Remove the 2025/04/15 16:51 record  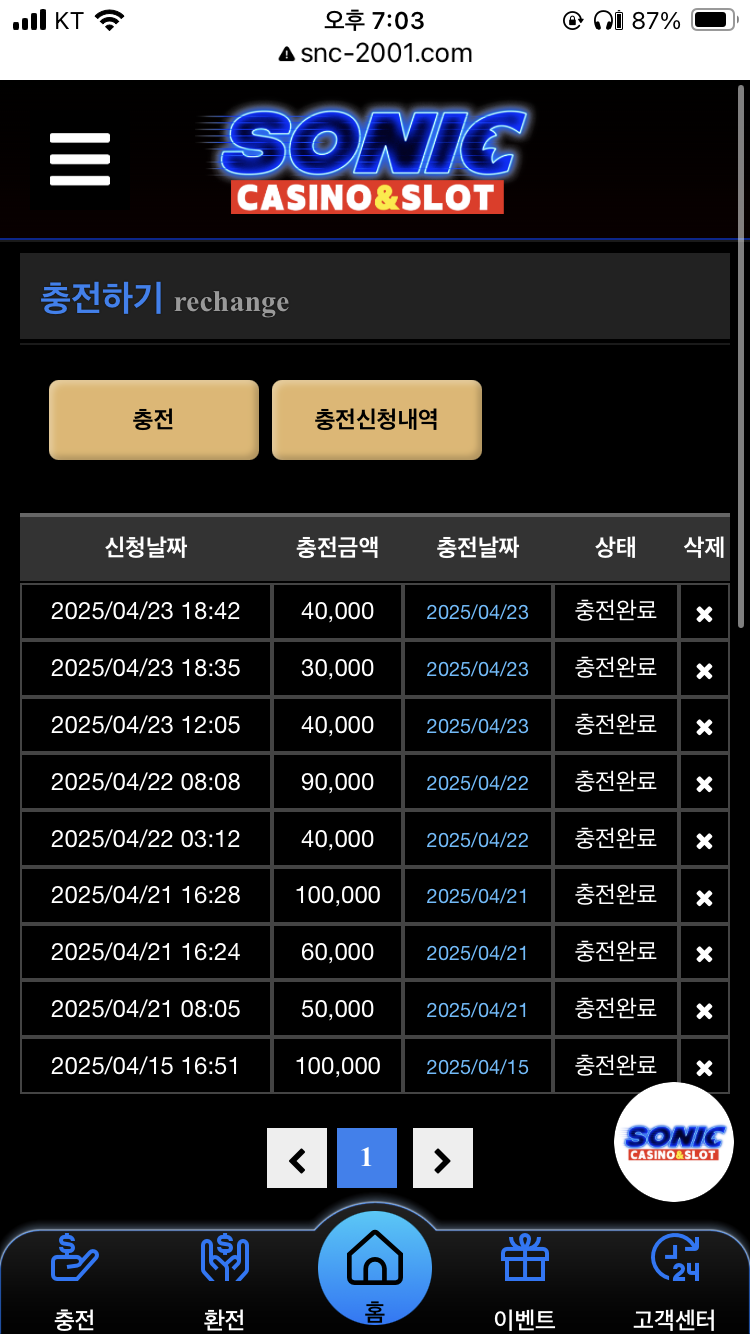click(x=704, y=1068)
